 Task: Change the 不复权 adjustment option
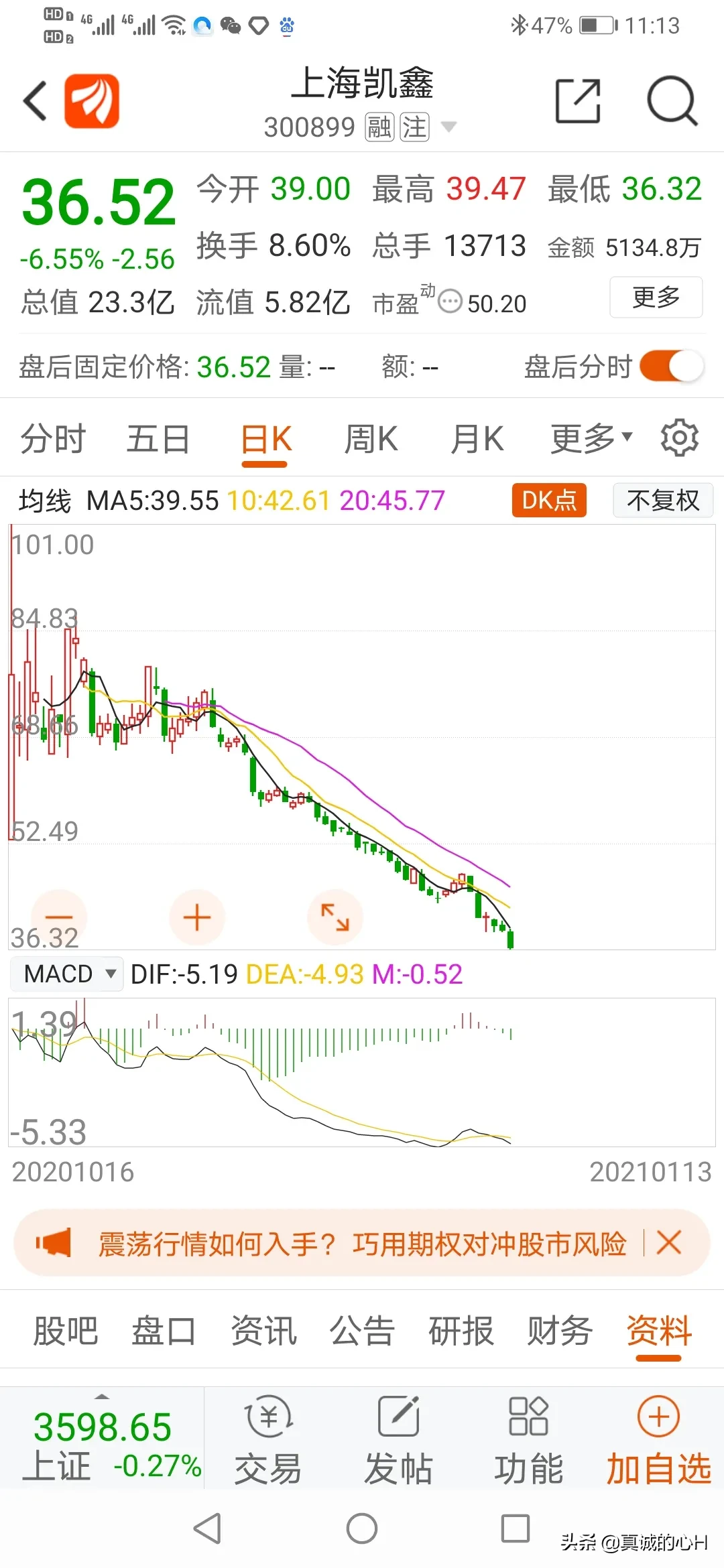(662, 500)
